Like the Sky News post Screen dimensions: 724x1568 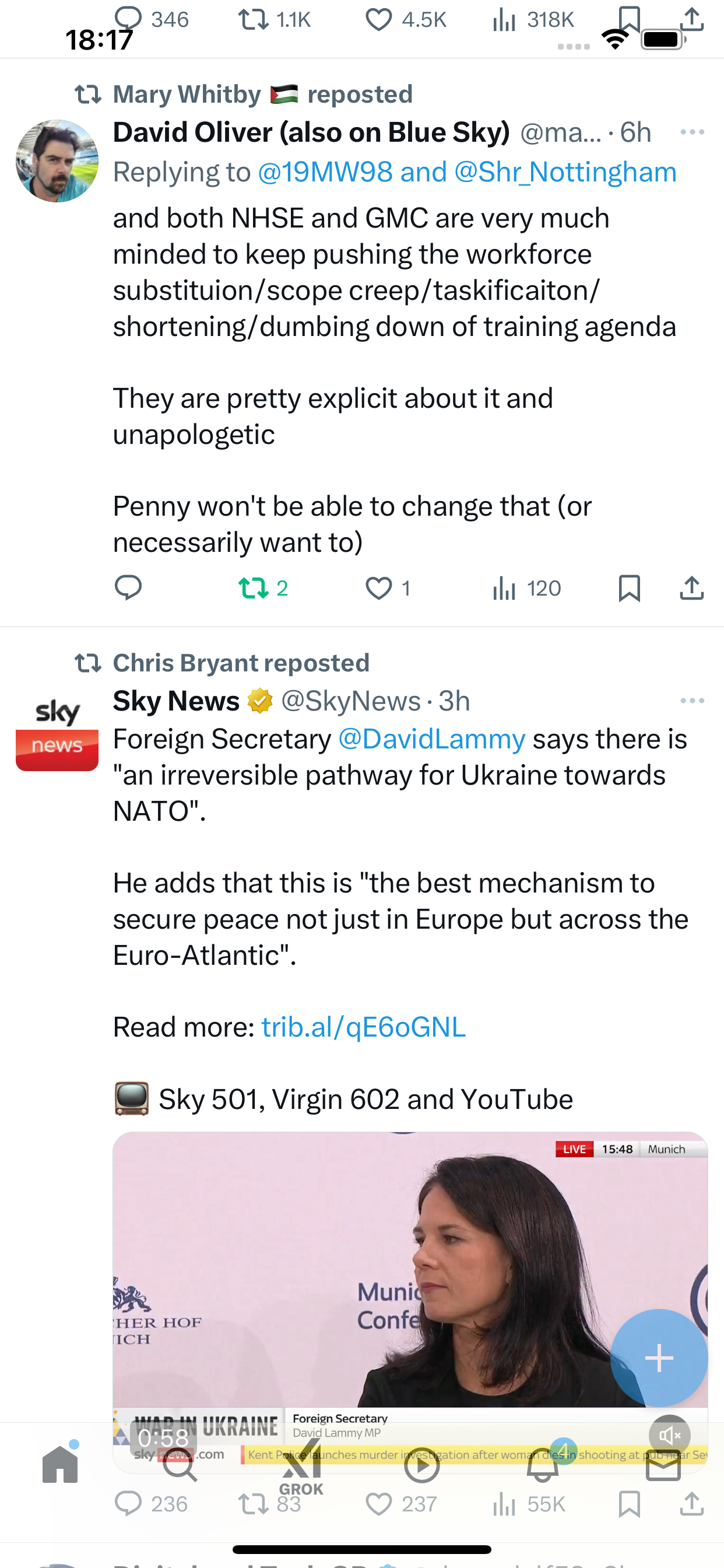[x=401, y=1504]
